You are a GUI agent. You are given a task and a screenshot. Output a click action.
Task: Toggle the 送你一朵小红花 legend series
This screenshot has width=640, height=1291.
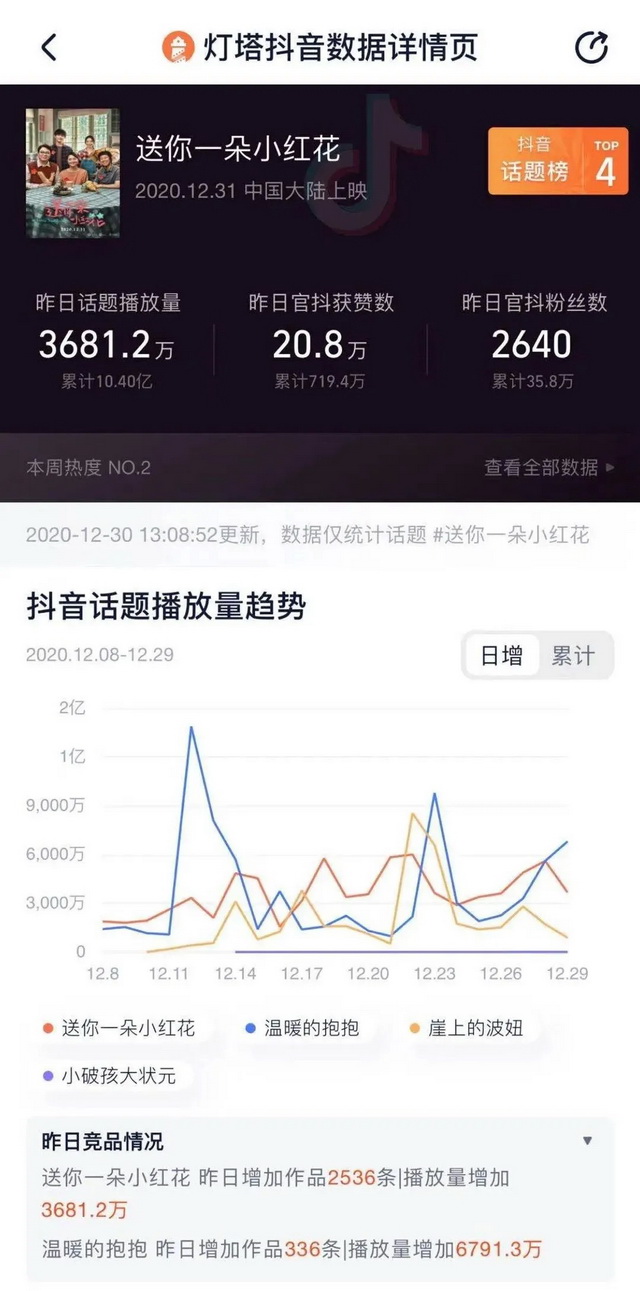coord(119,1027)
